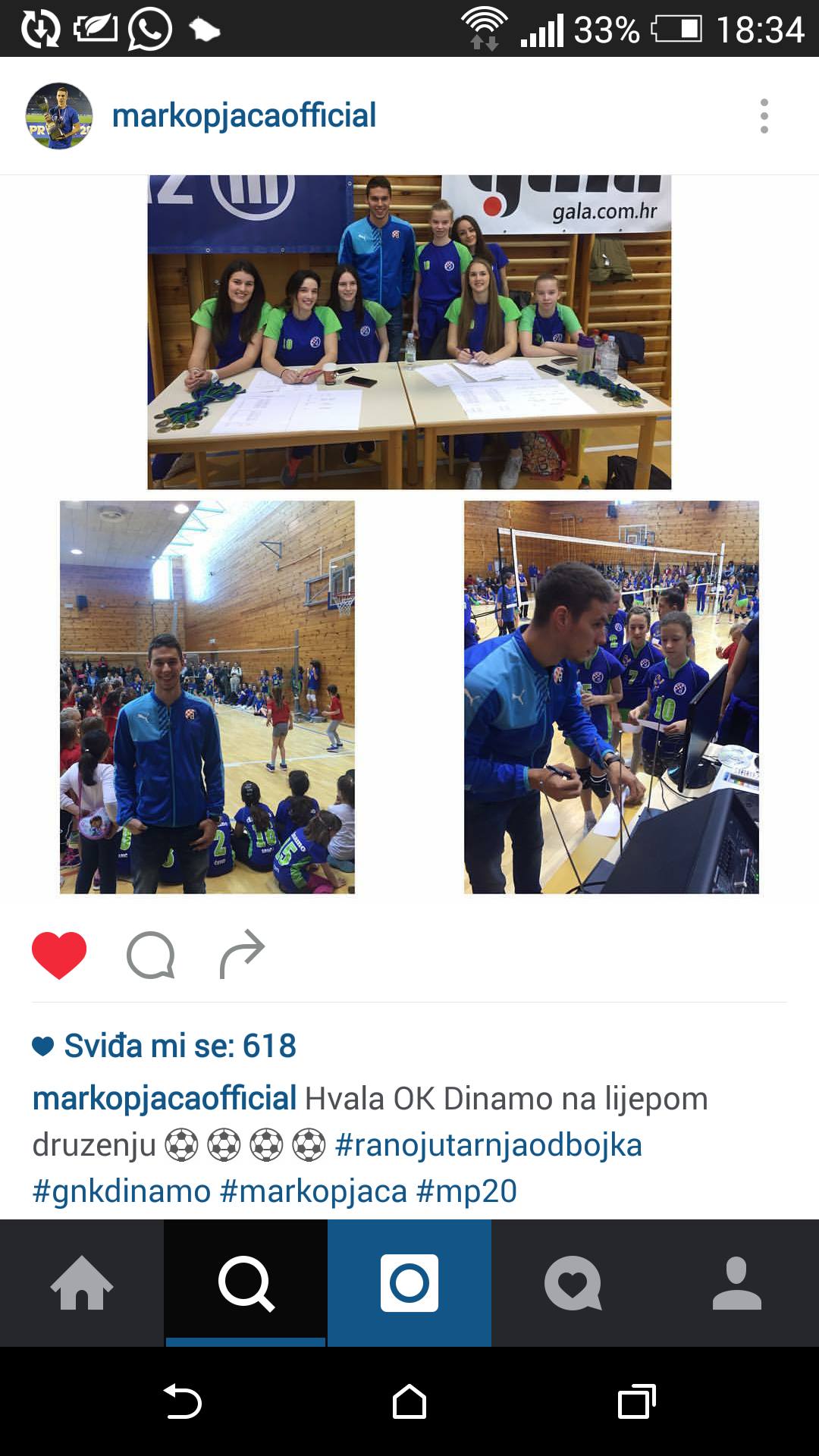Share the post via arrow icon
Viewport: 819px width, 1456px height.
[242, 955]
